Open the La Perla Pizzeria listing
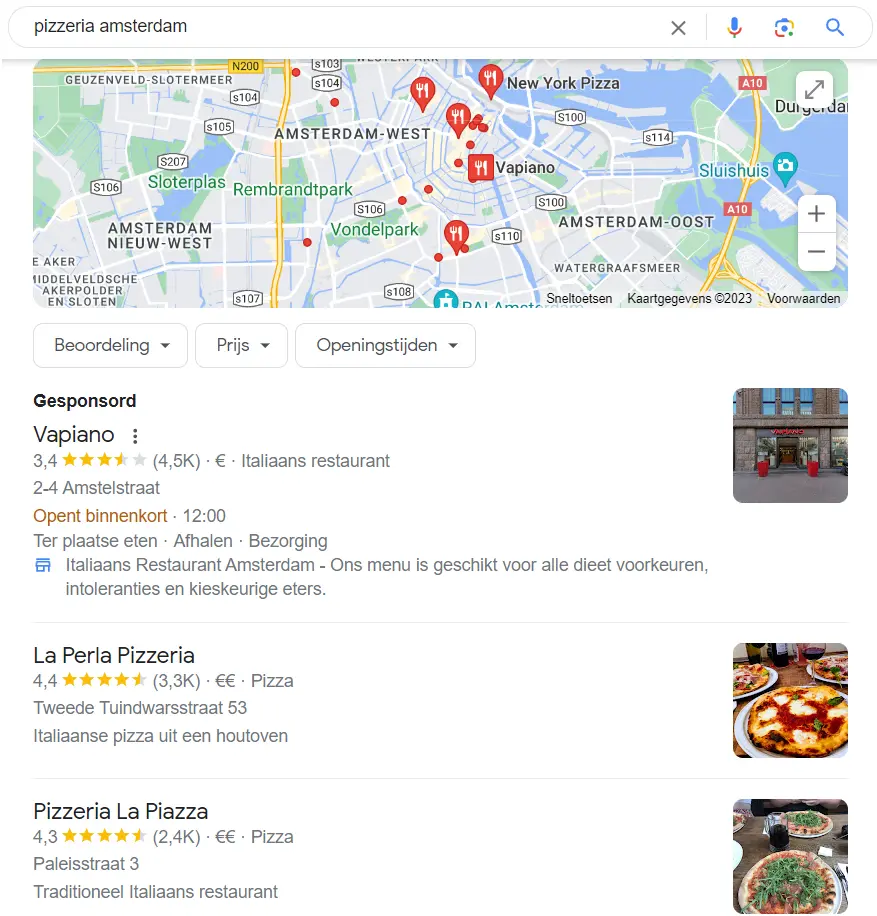Image resolution: width=877 pixels, height=916 pixels. pyautogui.click(x=113, y=655)
